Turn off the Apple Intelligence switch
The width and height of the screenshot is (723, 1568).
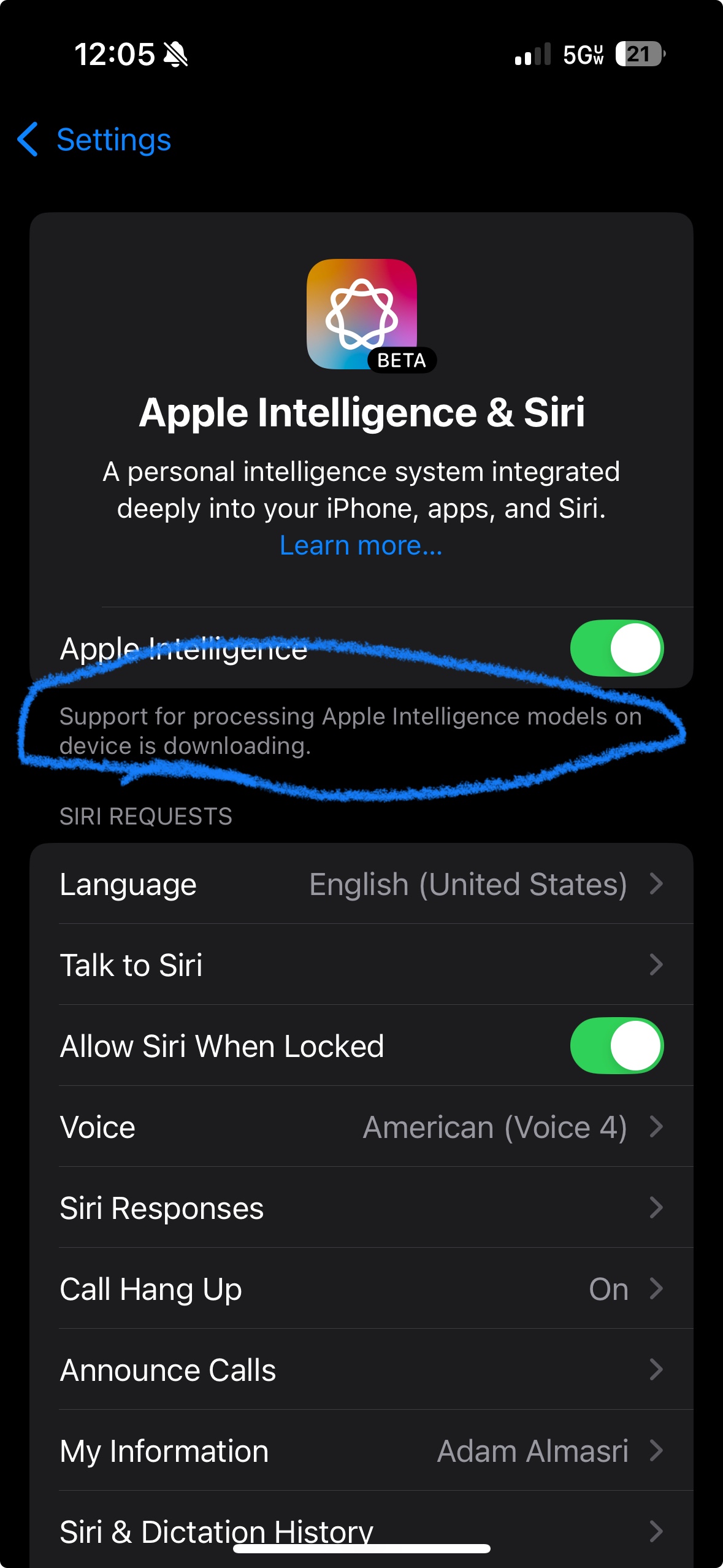point(616,648)
